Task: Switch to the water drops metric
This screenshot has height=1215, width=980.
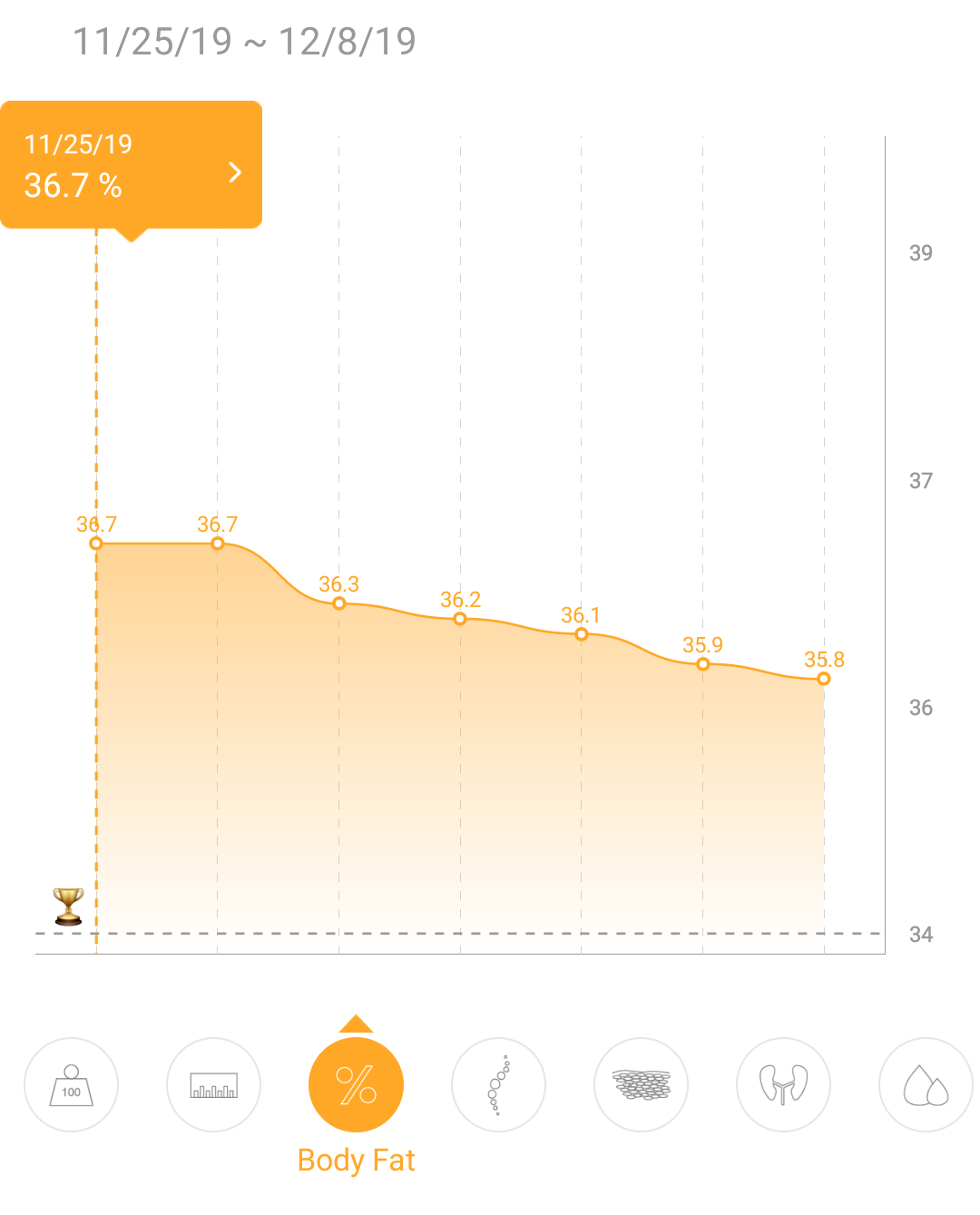Action: pyautogui.click(x=926, y=1084)
